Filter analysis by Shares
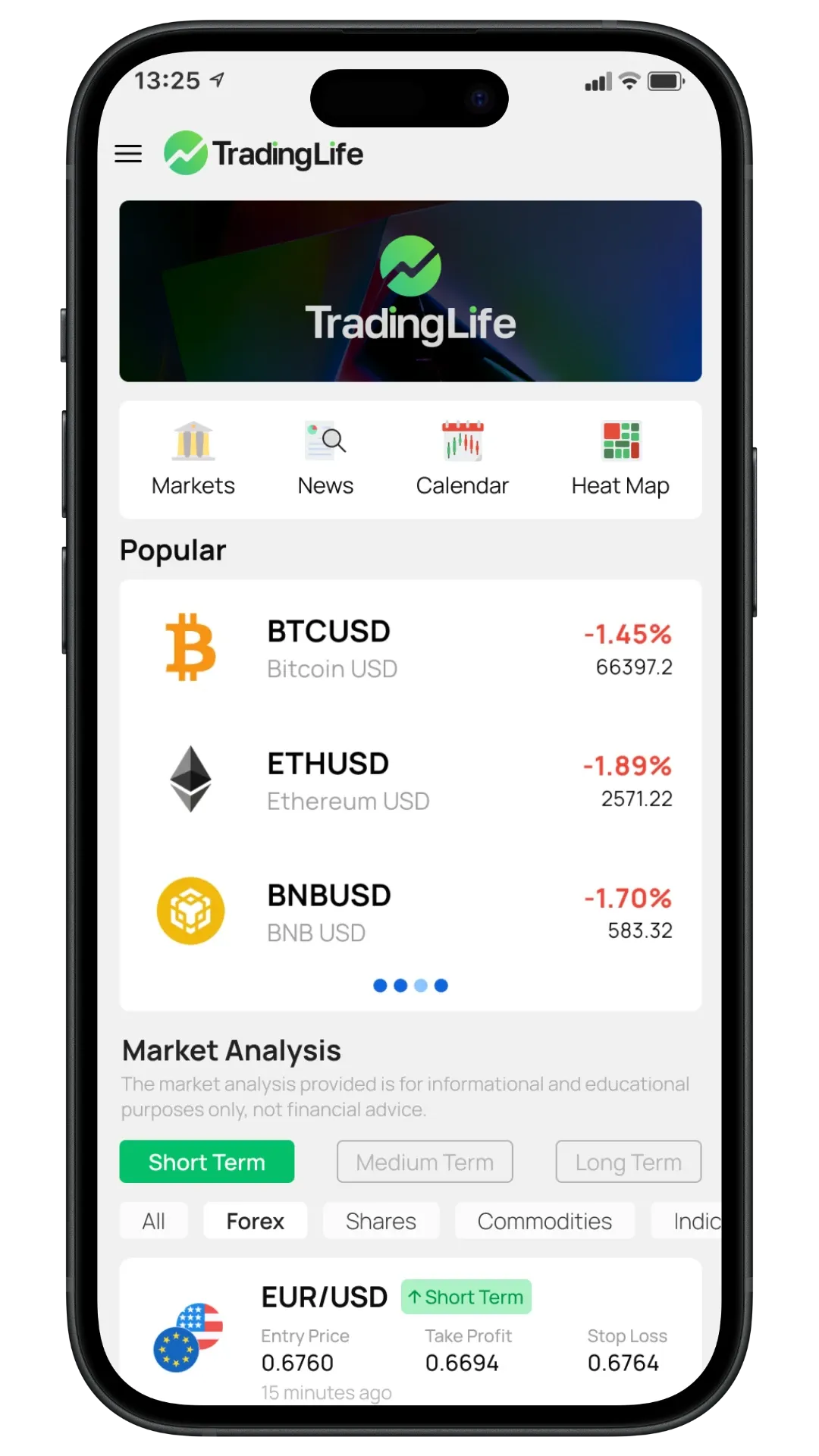 pos(381,1221)
